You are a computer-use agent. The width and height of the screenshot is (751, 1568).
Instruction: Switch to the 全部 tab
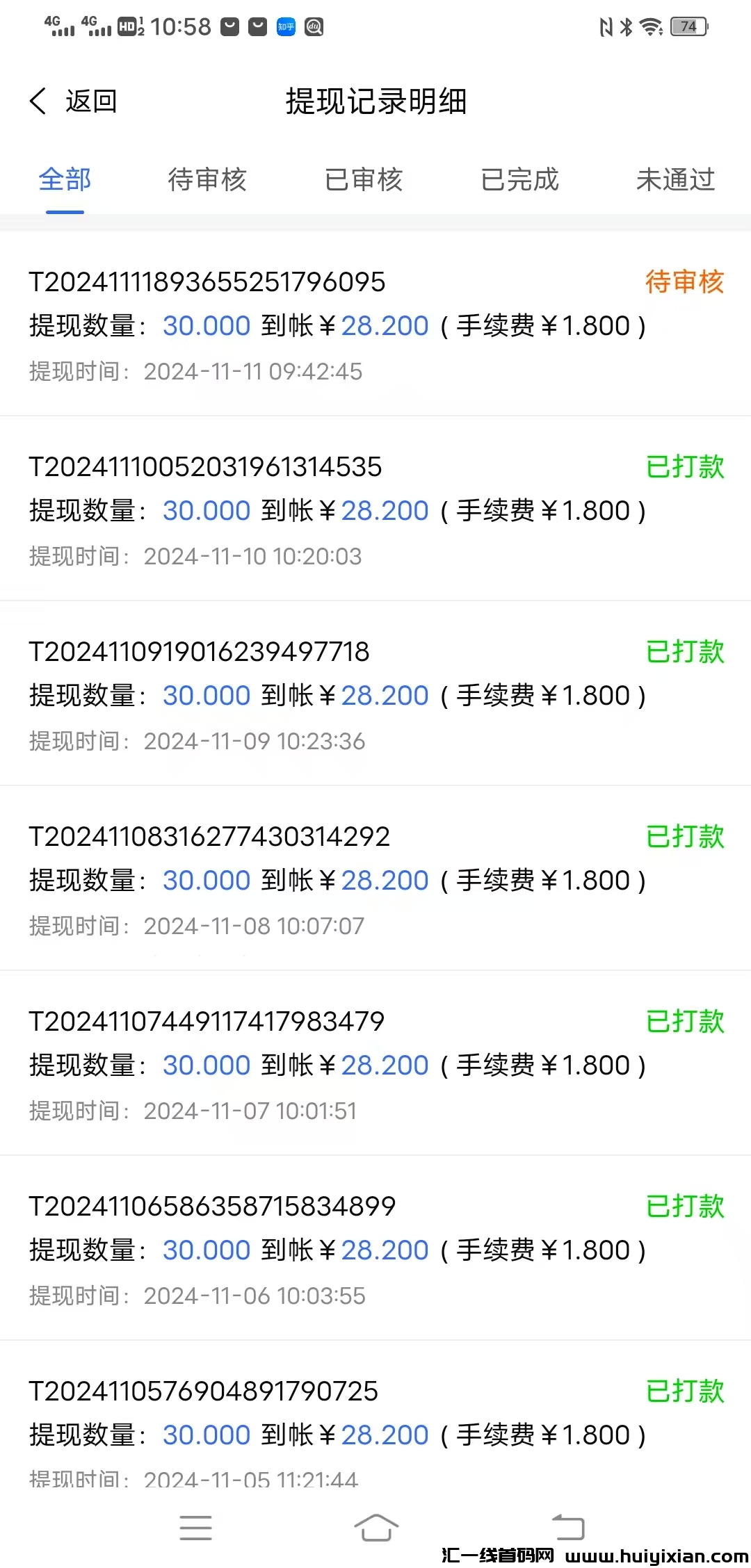click(63, 180)
